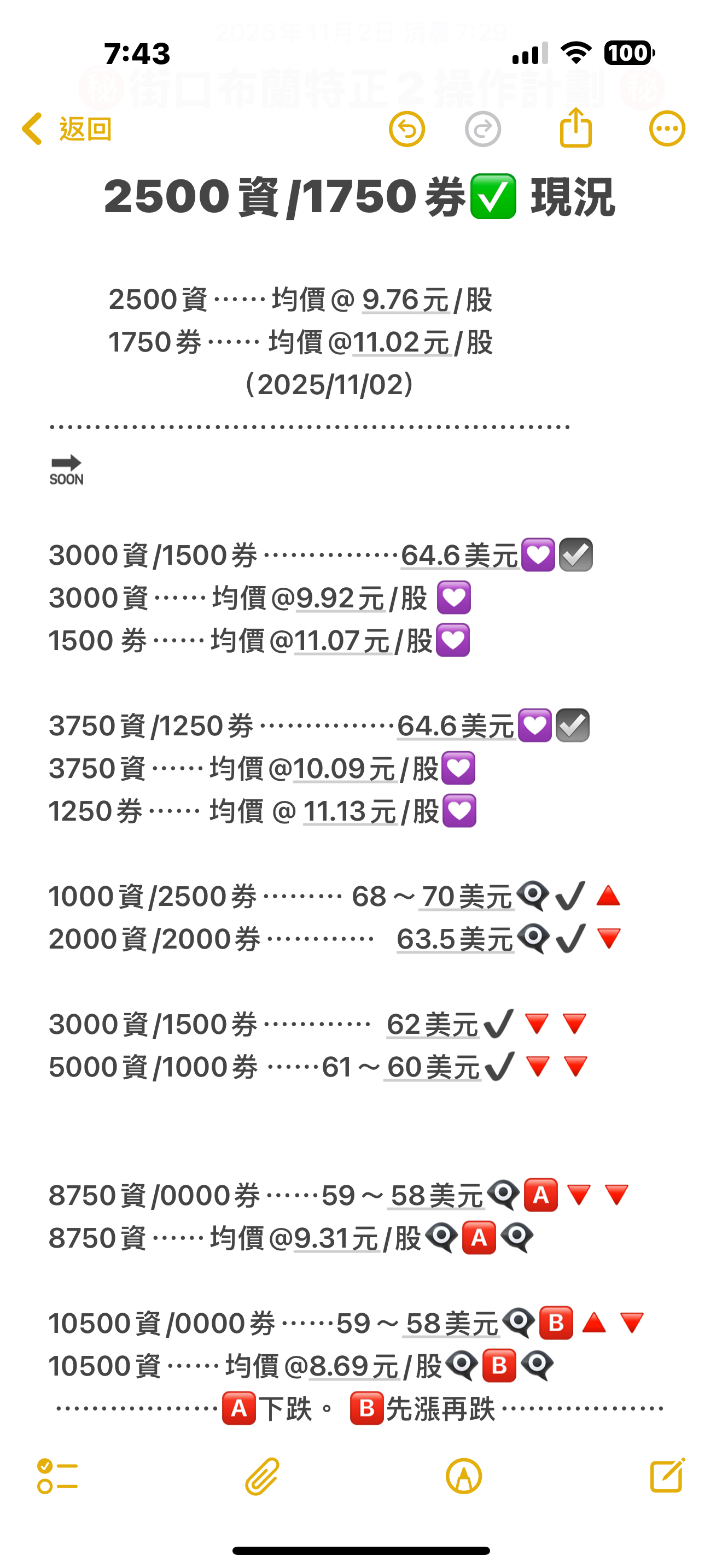Open the more options menu
Image resolution: width=722 pixels, height=1568 pixels.
(x=667, y=129)
